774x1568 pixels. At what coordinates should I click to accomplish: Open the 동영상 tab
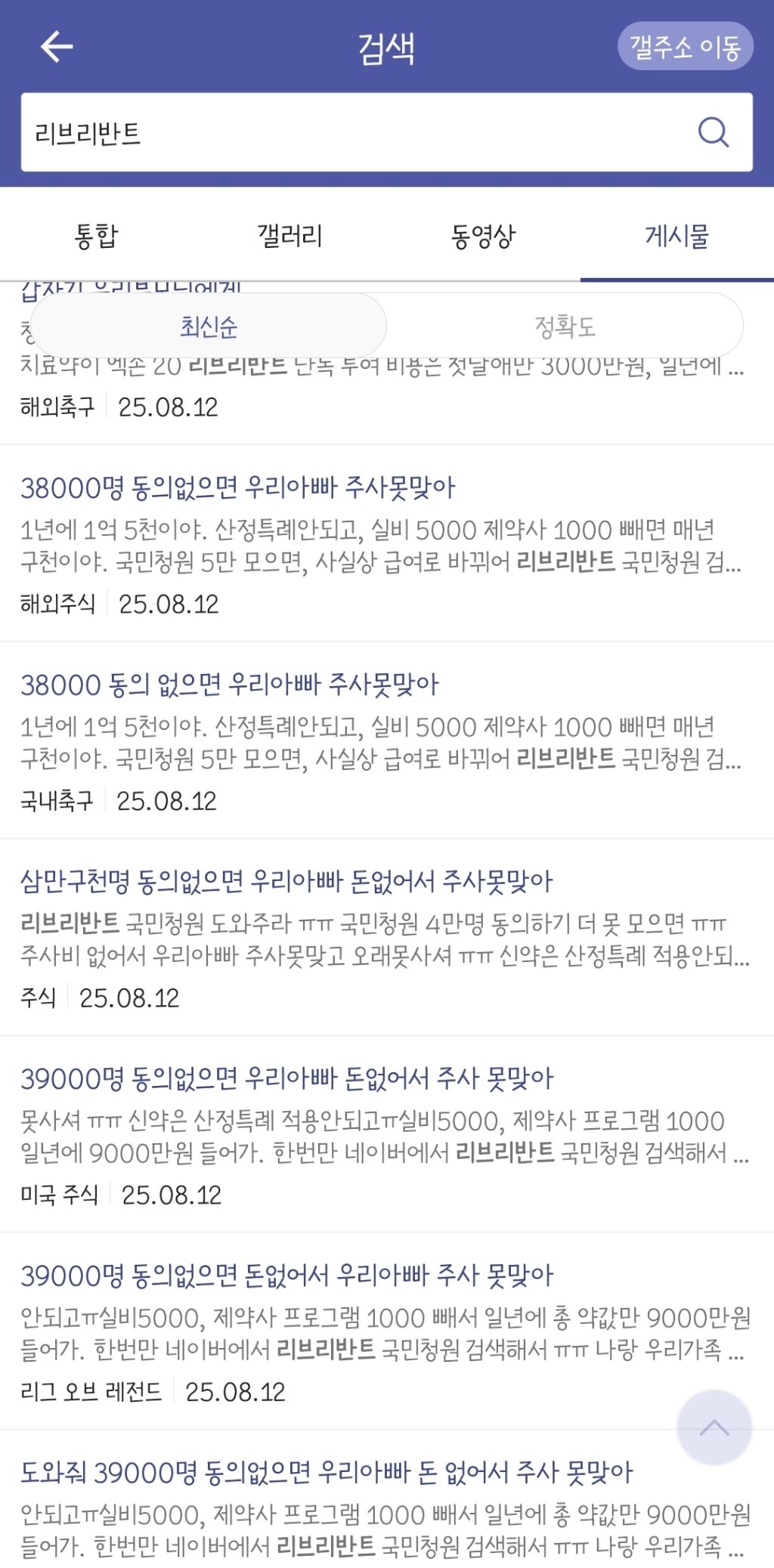483,237
